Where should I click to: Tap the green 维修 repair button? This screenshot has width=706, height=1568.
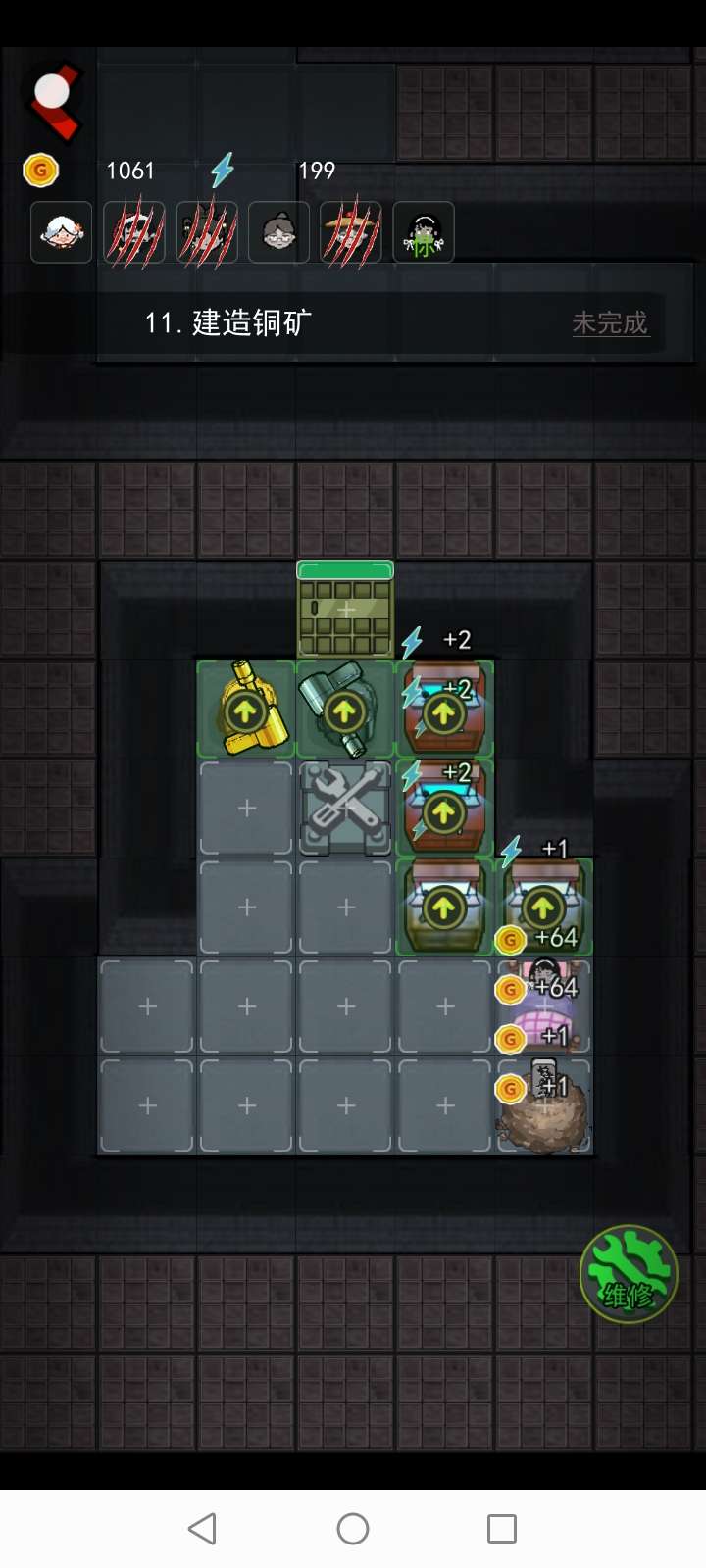(x=629, y=1273)
